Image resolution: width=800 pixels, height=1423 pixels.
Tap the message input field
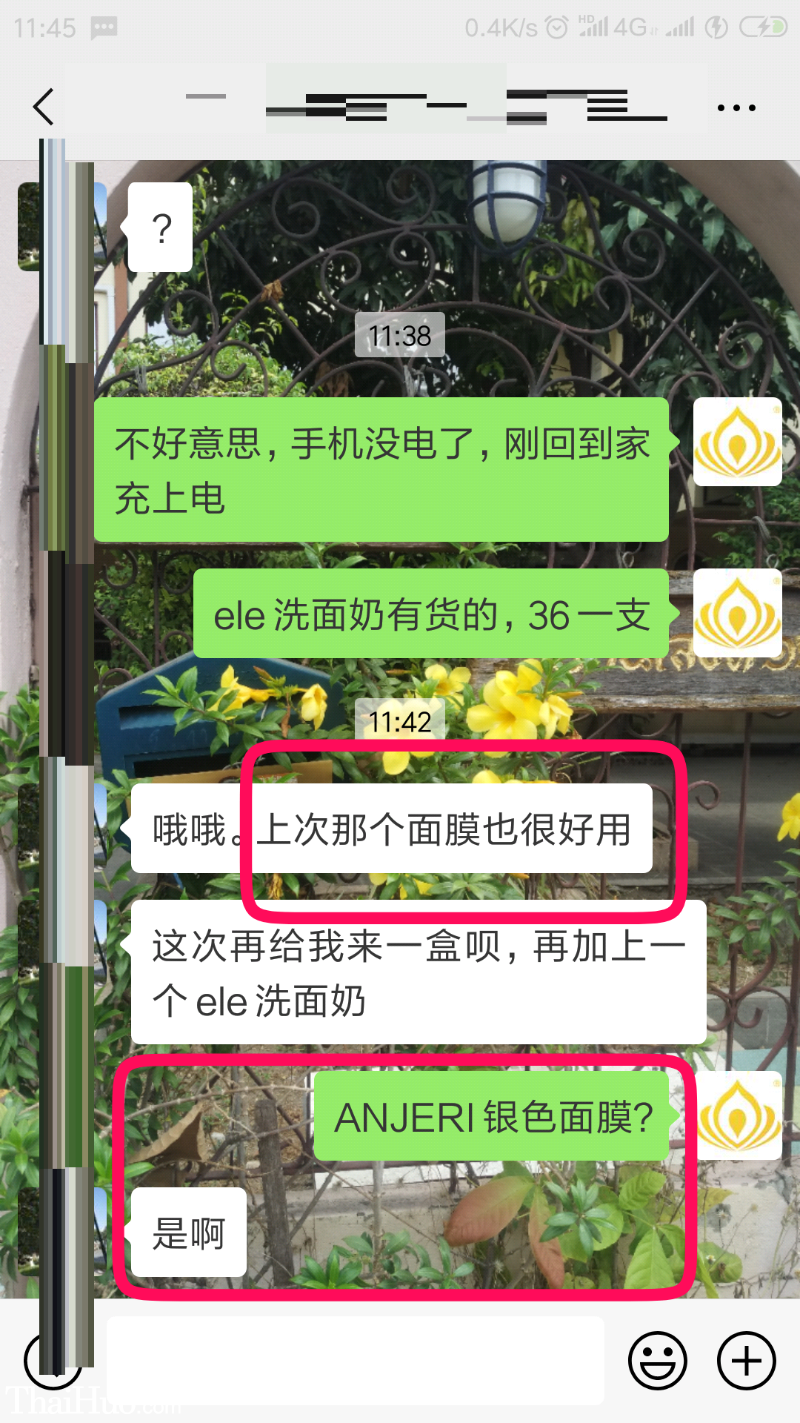tap(355, 1360)
